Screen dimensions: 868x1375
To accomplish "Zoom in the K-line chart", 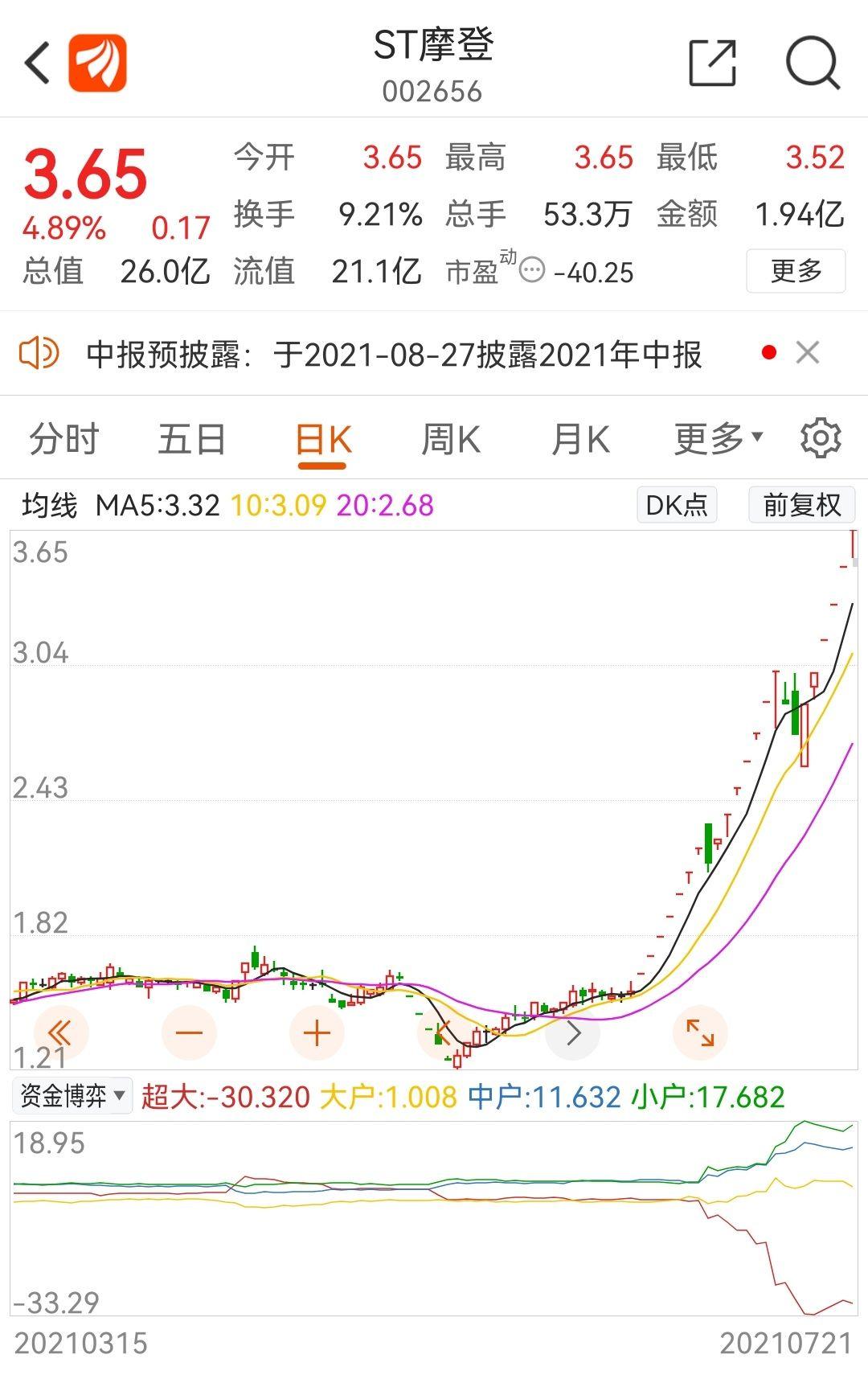I will tap(317, 1032).
